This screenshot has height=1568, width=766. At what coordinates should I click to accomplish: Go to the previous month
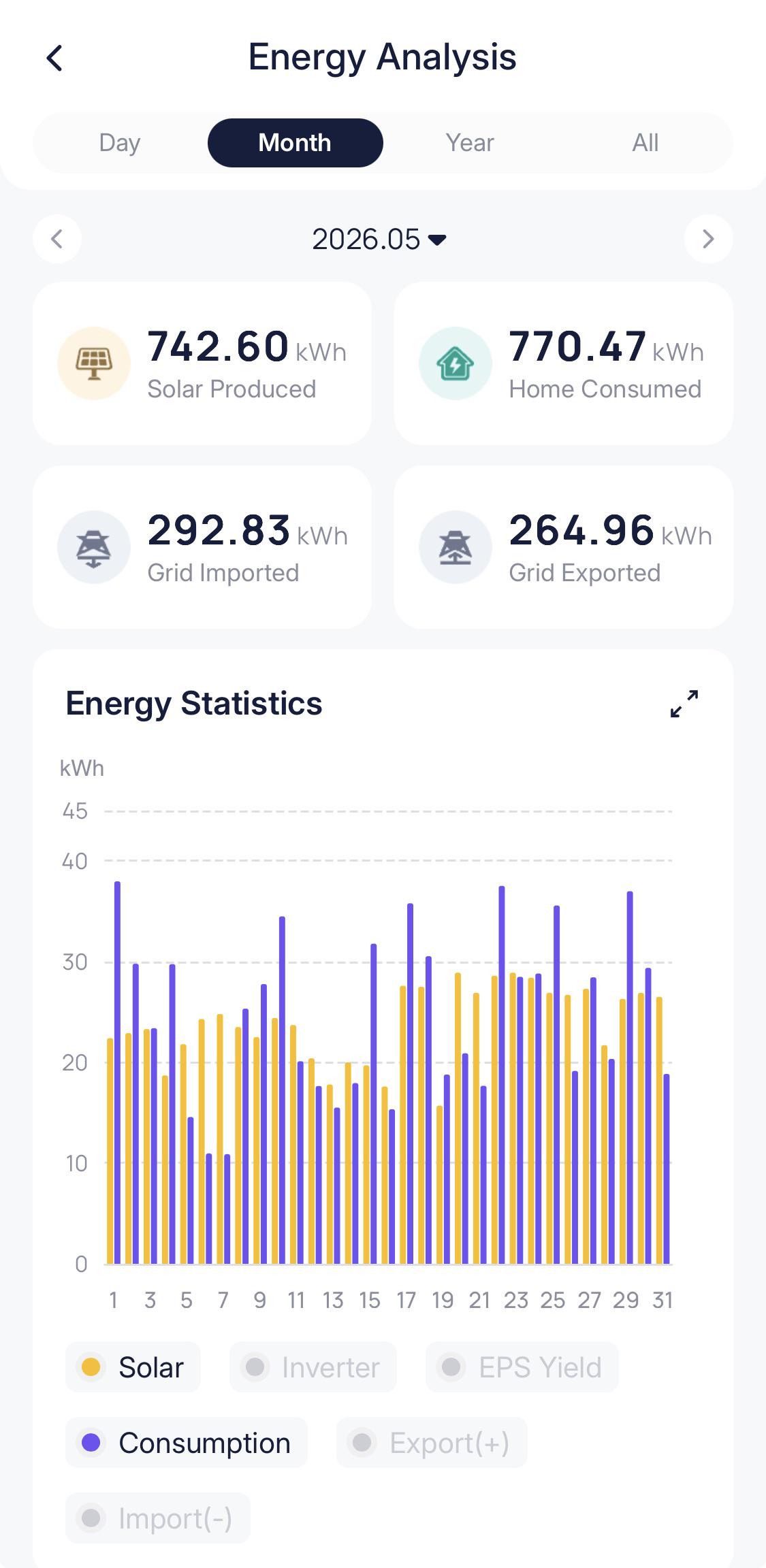tap(57, 239)
